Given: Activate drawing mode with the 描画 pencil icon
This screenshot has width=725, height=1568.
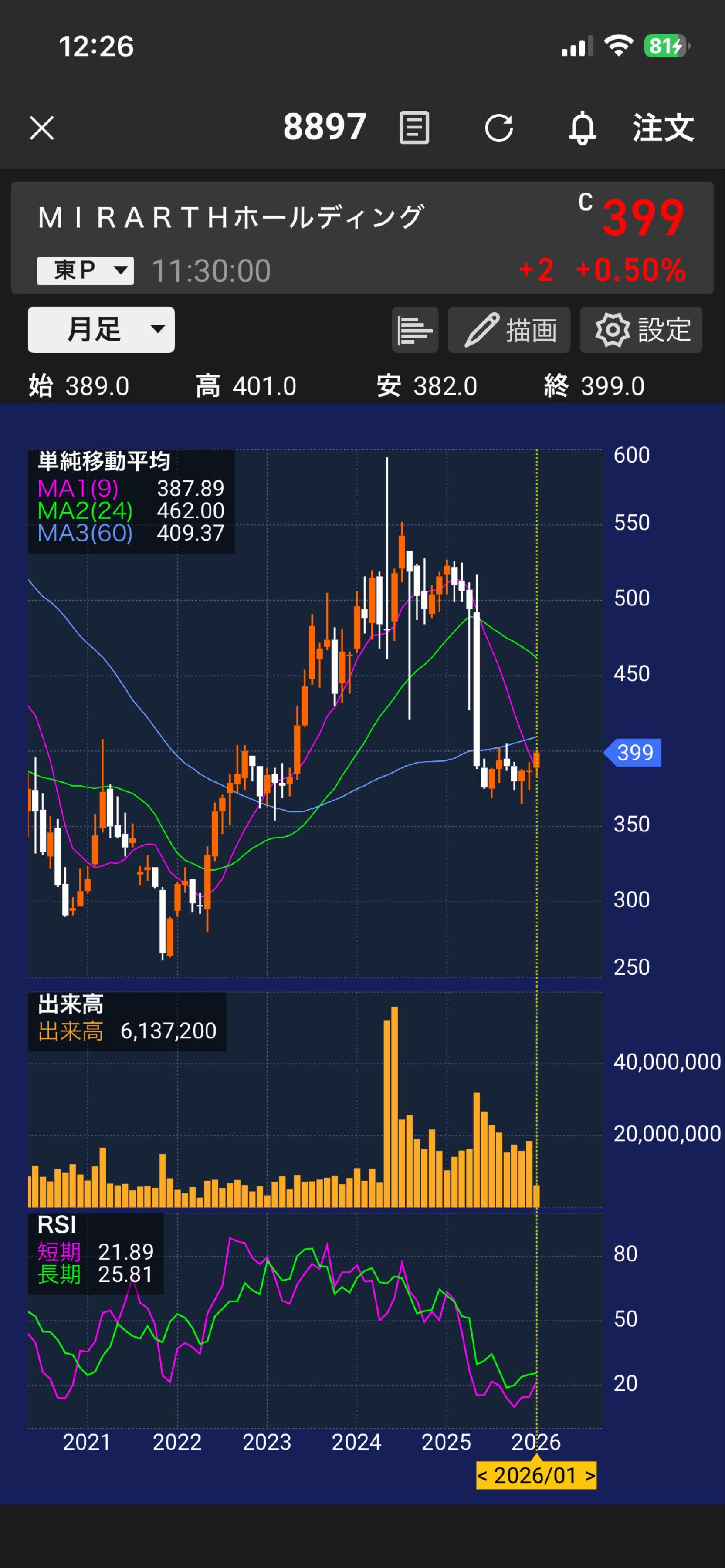Looking at the screenshot, I should (x=508, y=329).
